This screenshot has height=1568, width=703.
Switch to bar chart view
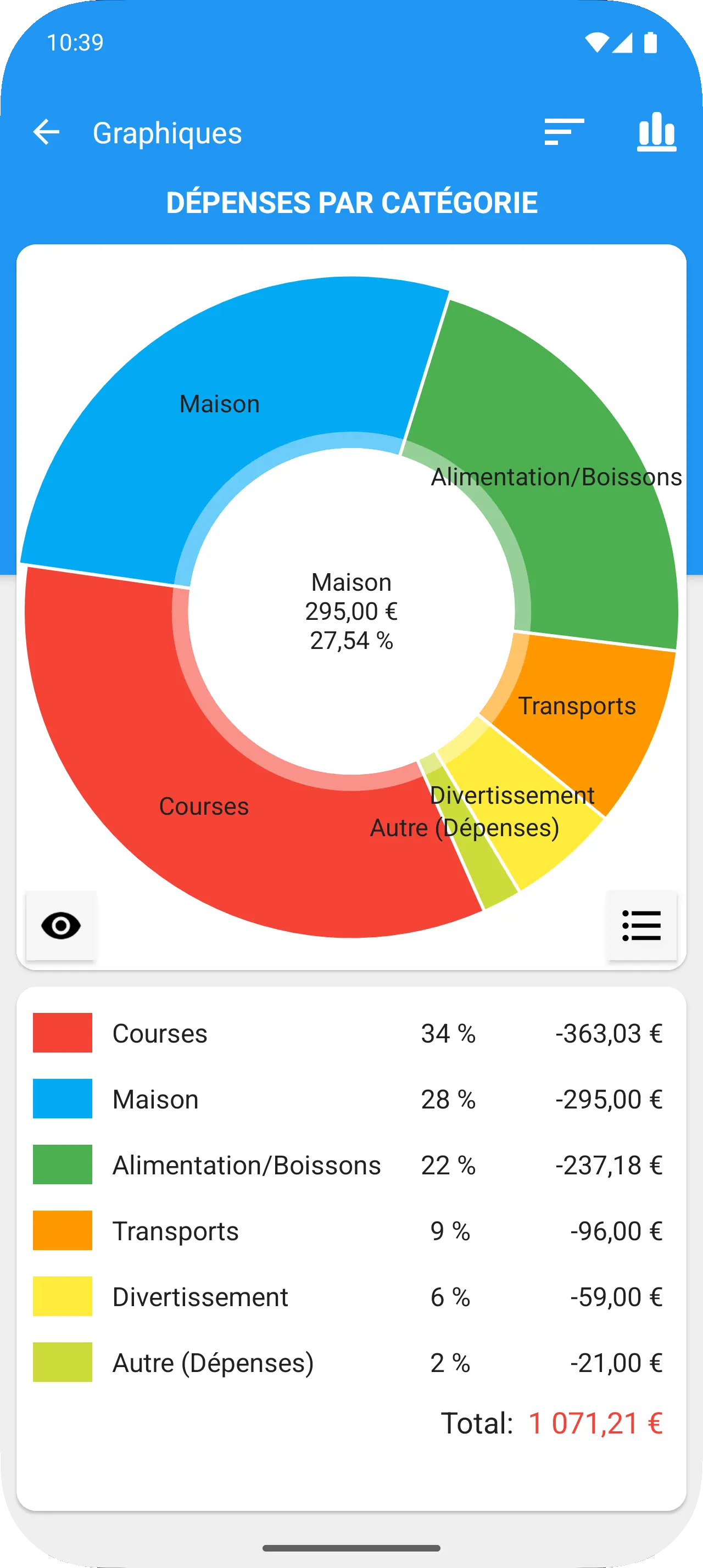click(656, 132)
